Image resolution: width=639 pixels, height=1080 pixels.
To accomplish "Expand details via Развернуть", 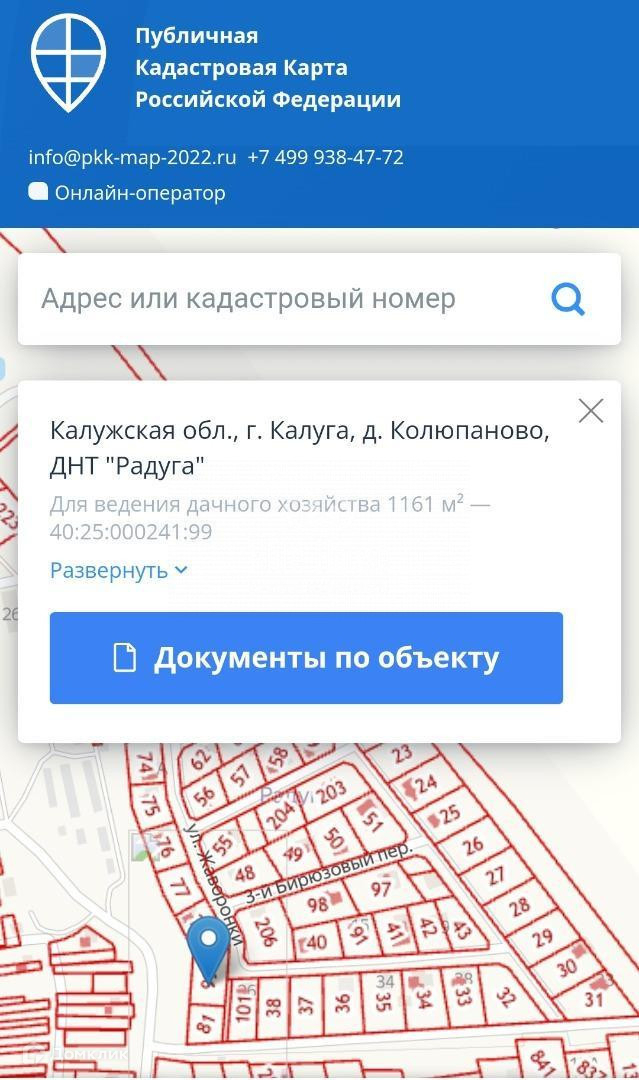I will pos(118,570).
